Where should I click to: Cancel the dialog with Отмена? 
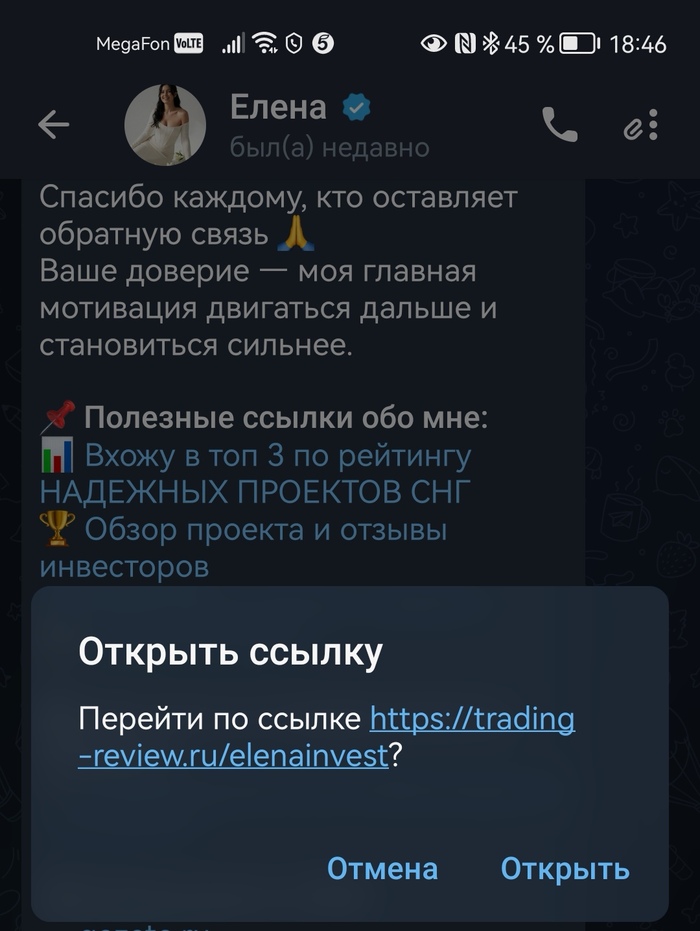(382, 869)
